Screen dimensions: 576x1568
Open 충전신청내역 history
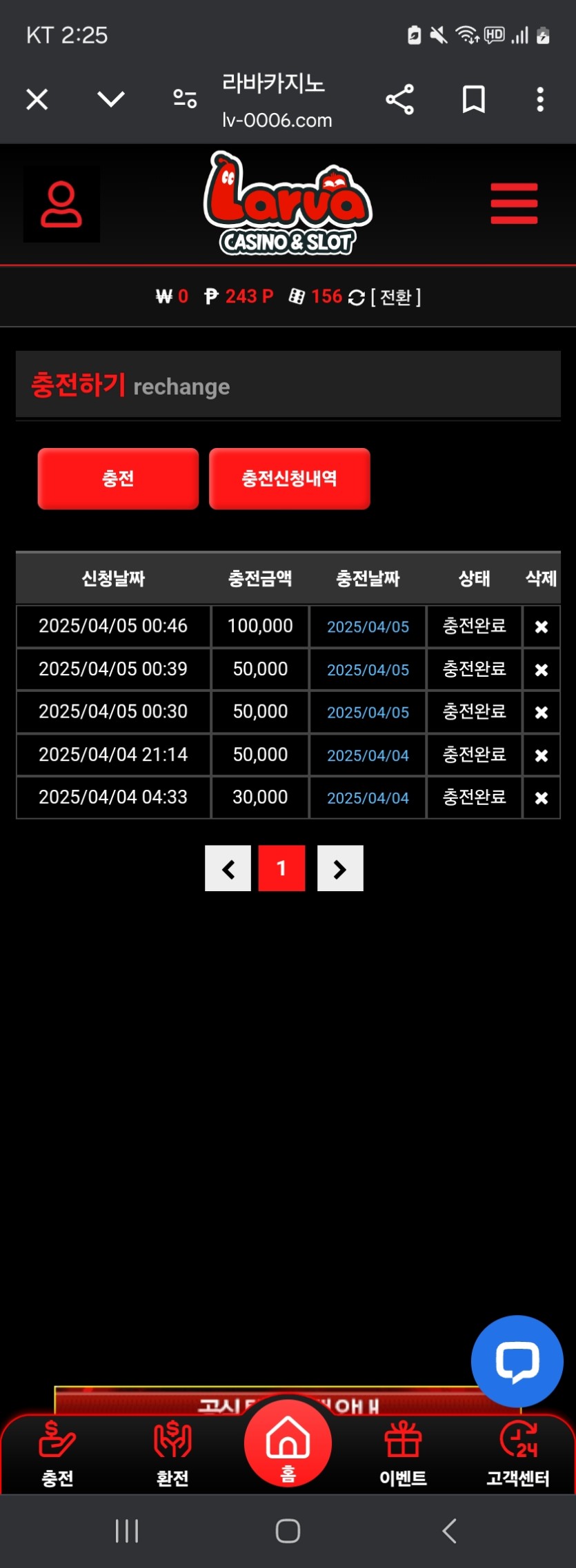(289, 479)
